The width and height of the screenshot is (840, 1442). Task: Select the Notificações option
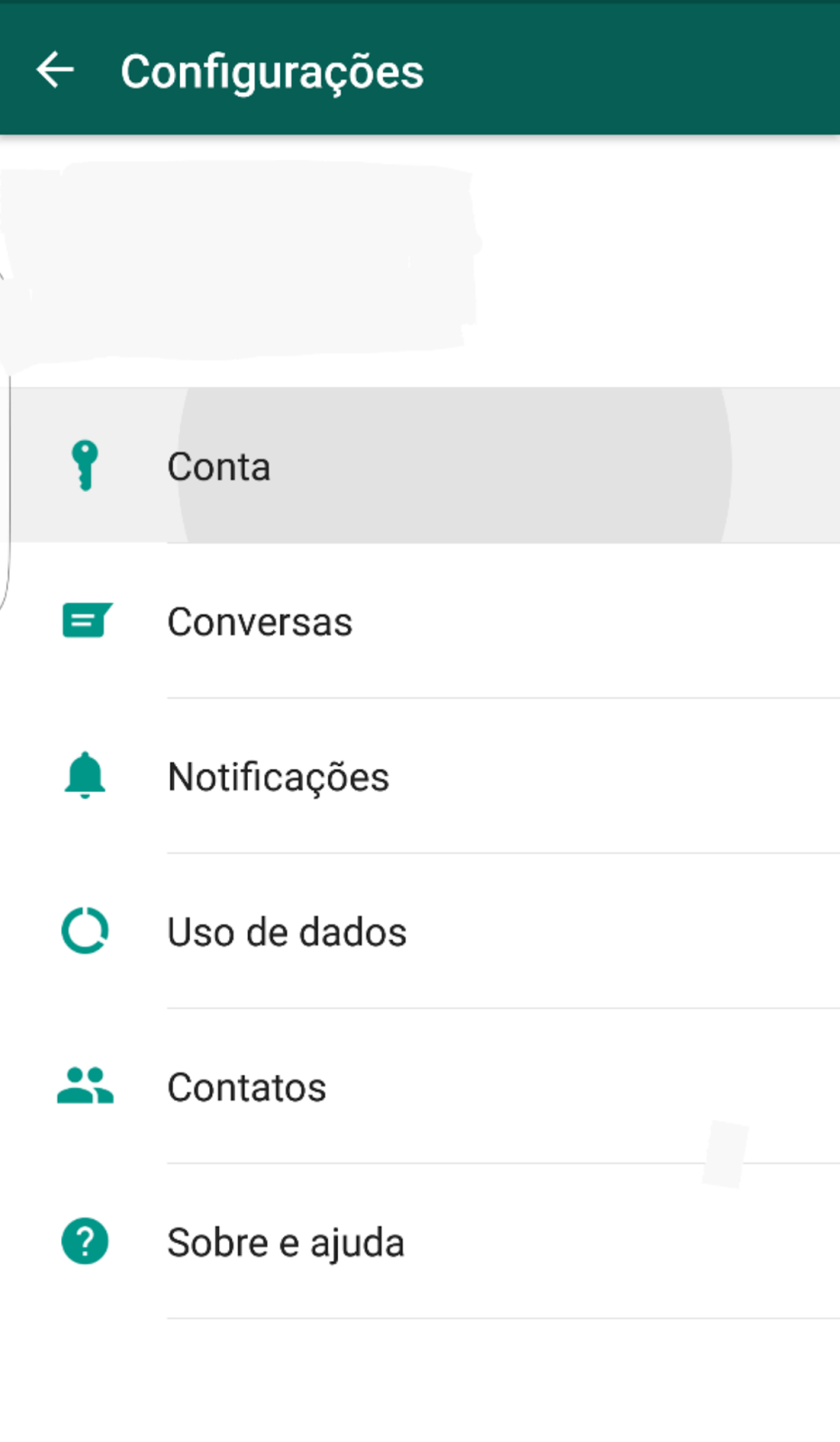(278, 777)
